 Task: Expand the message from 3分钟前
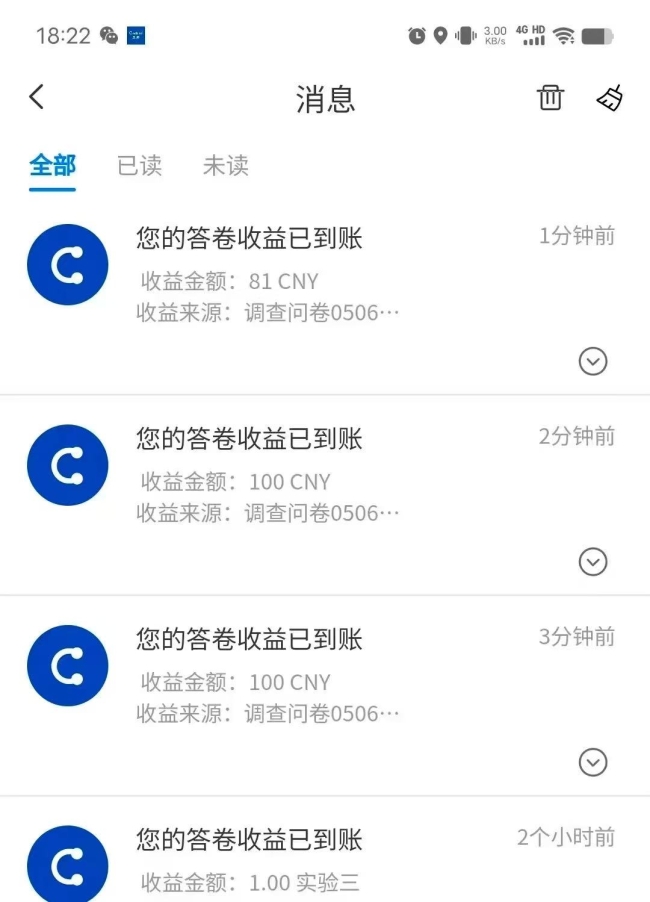coord(592,762)
